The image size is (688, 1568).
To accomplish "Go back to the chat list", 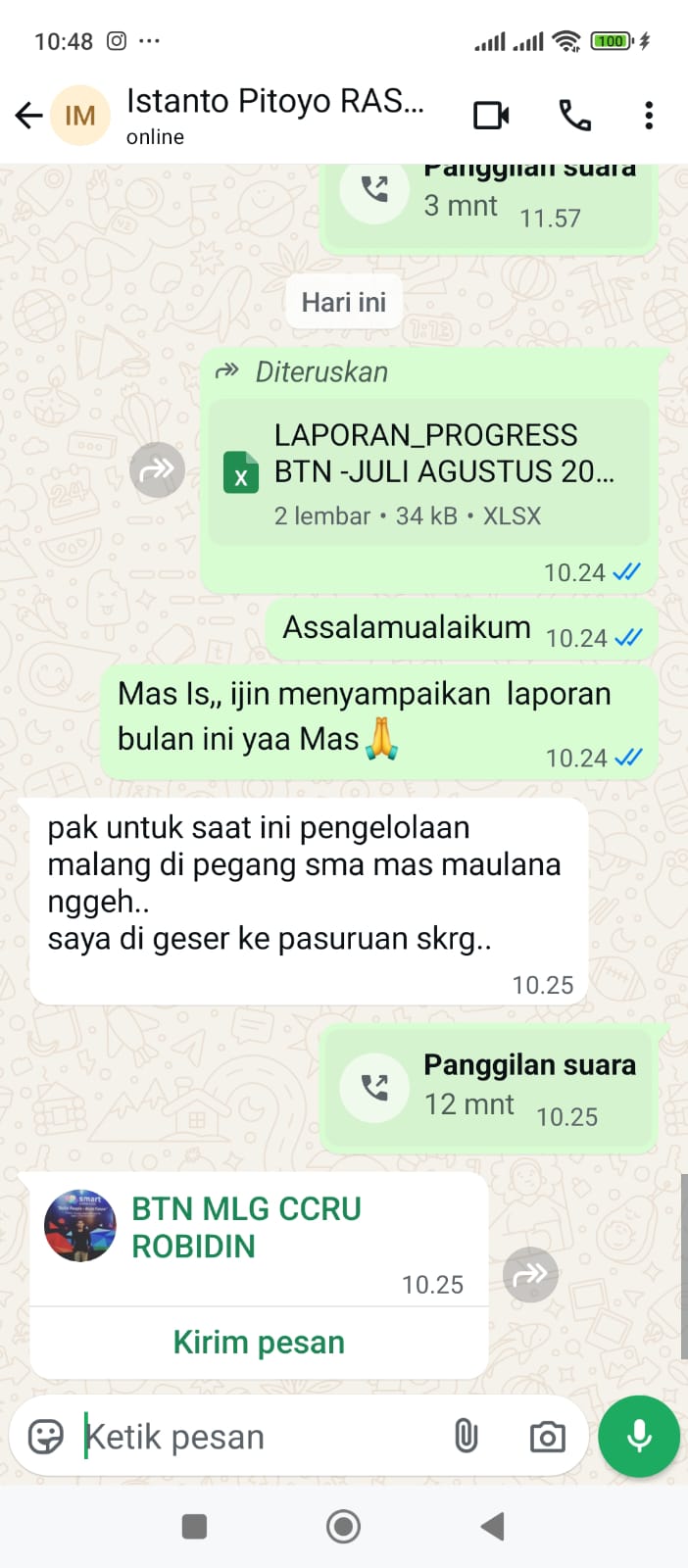I will click(29, 116).
